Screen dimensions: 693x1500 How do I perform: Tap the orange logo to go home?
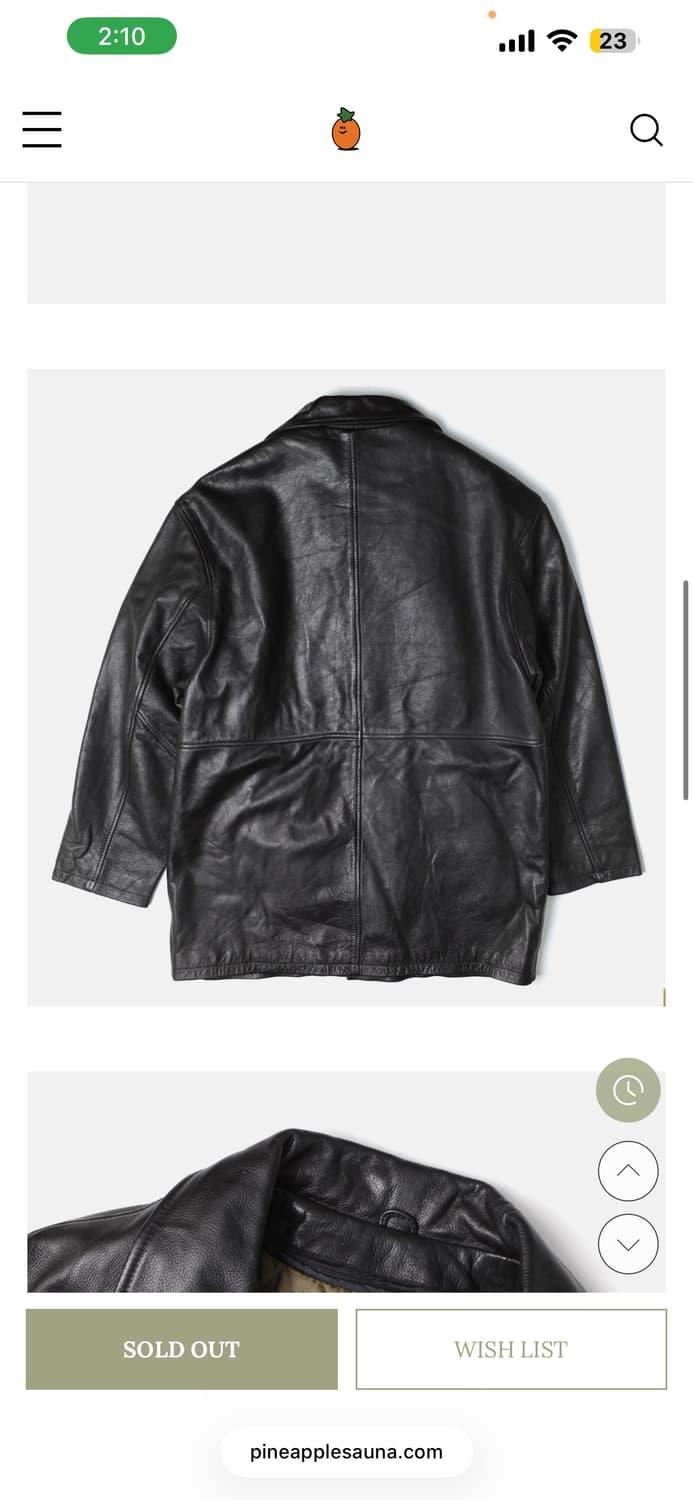point(346,130)
